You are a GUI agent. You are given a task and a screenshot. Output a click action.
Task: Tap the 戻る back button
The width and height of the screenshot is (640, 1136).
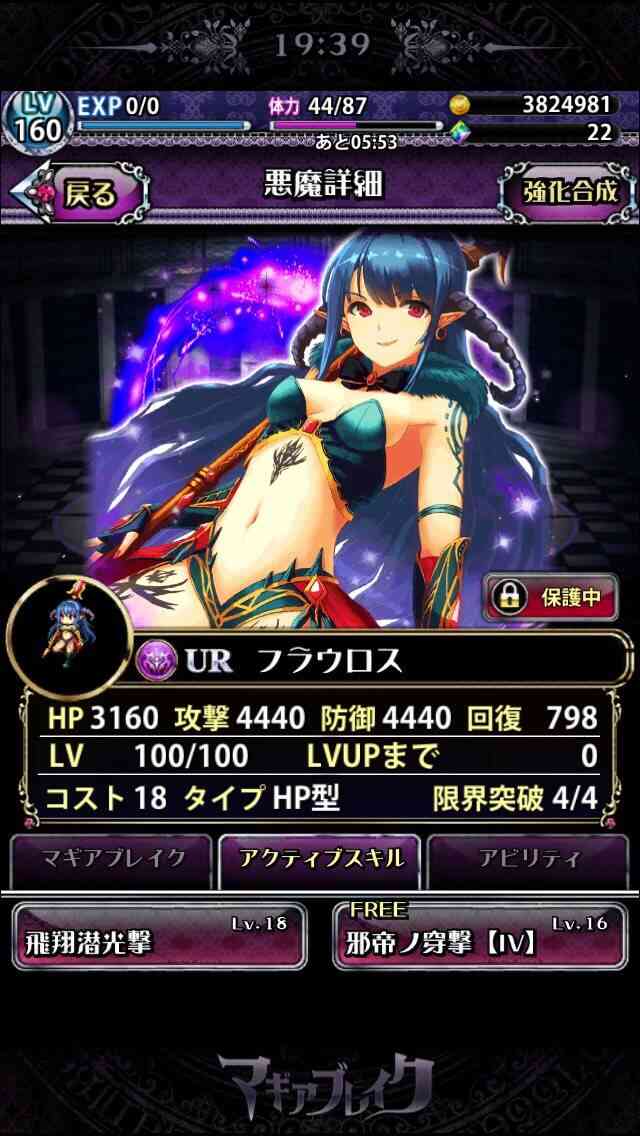tap(78, 192)
